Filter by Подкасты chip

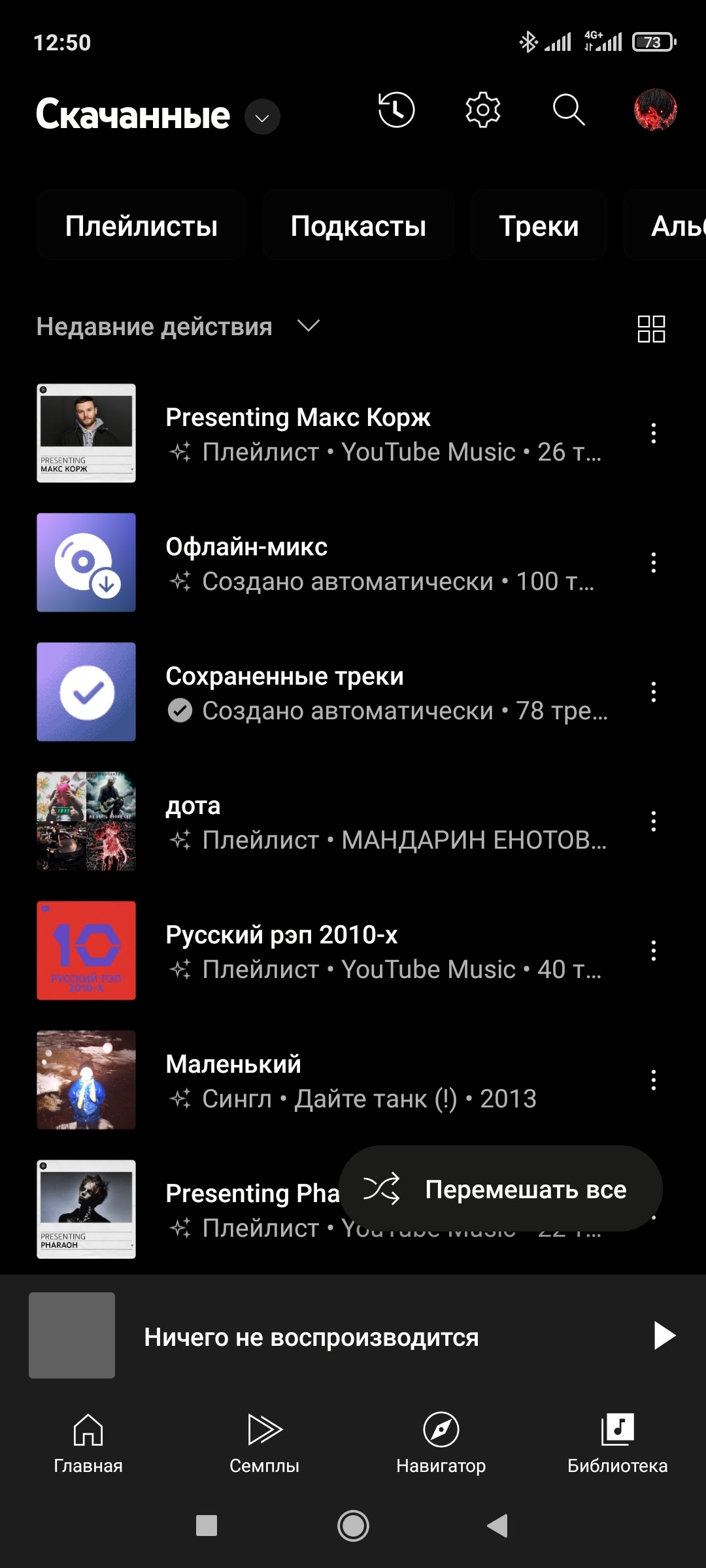point(358,226)
